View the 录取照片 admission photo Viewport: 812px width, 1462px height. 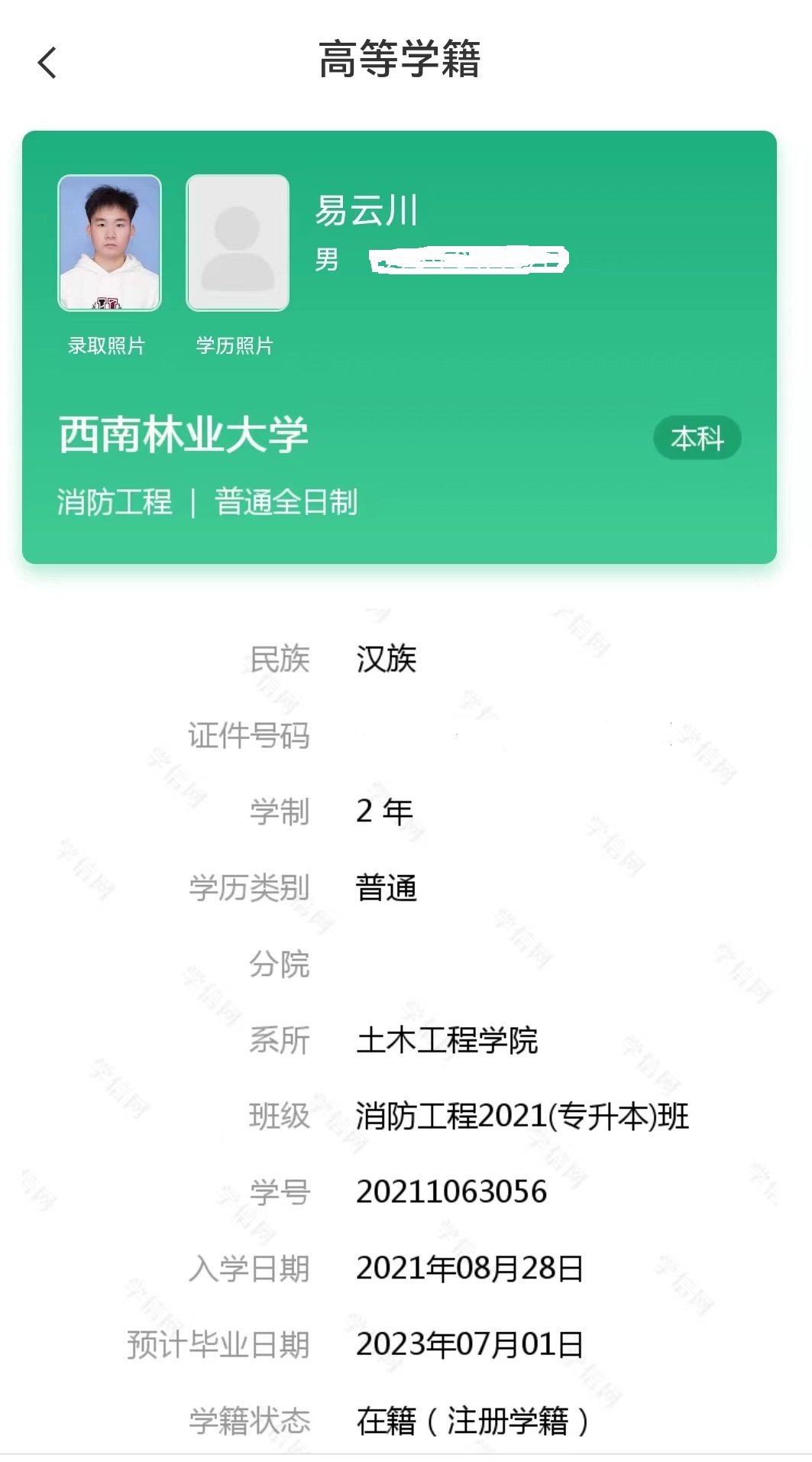pos(109,243)
